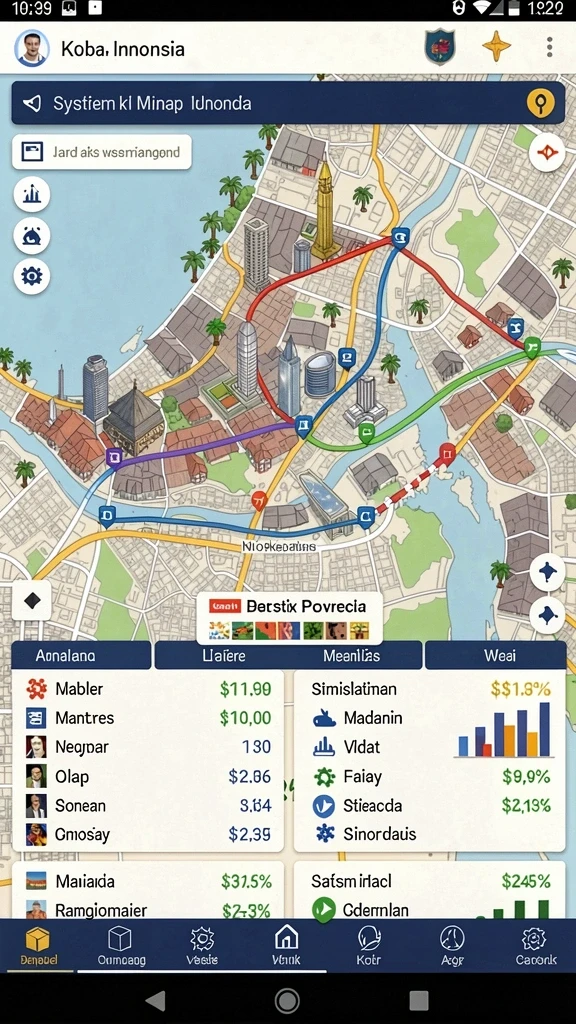Open the Carork item in bottom navigation
This screenshot has width=576, height=1024.
[x=534, y=945]
